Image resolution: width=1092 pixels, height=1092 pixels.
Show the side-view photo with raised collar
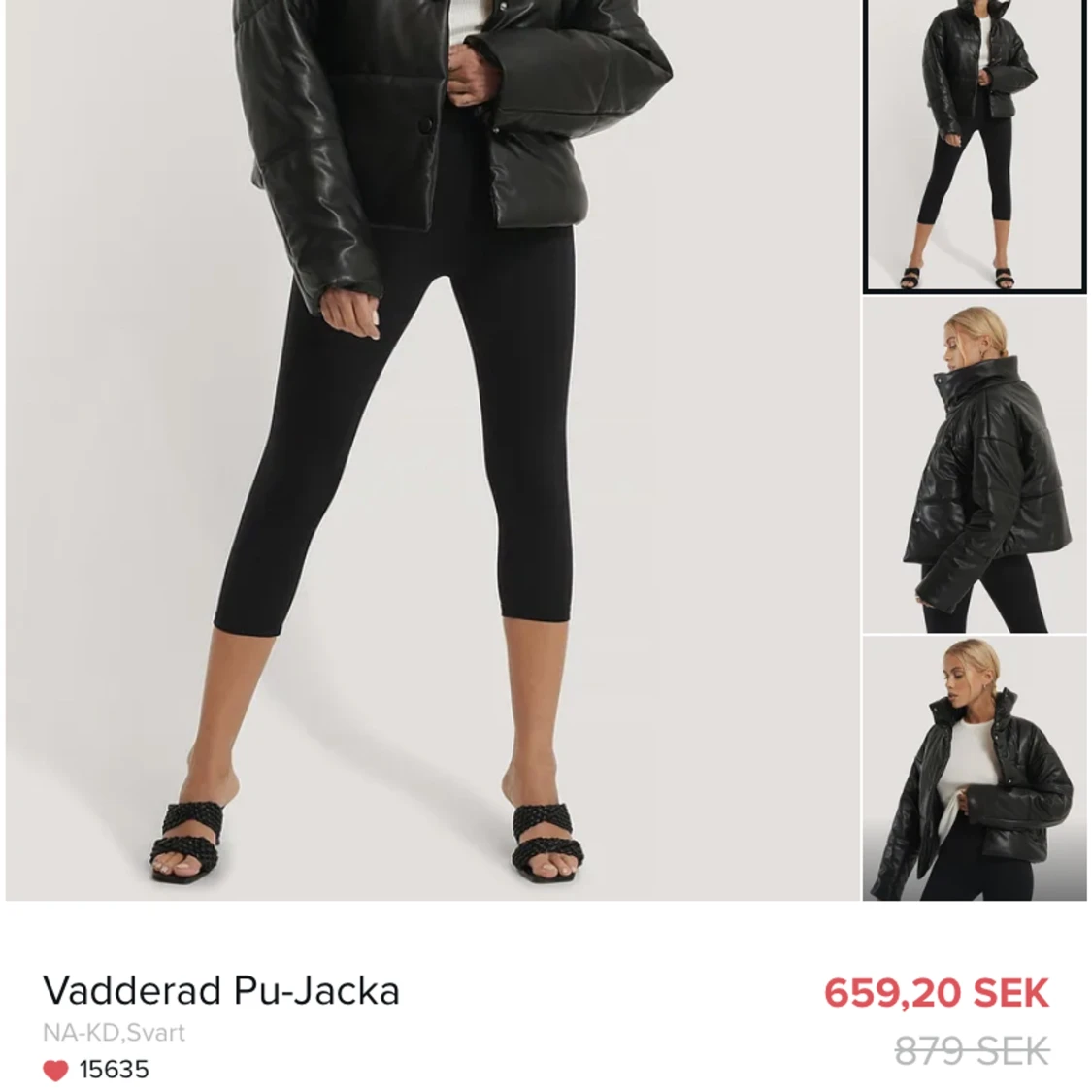(974, 466)
